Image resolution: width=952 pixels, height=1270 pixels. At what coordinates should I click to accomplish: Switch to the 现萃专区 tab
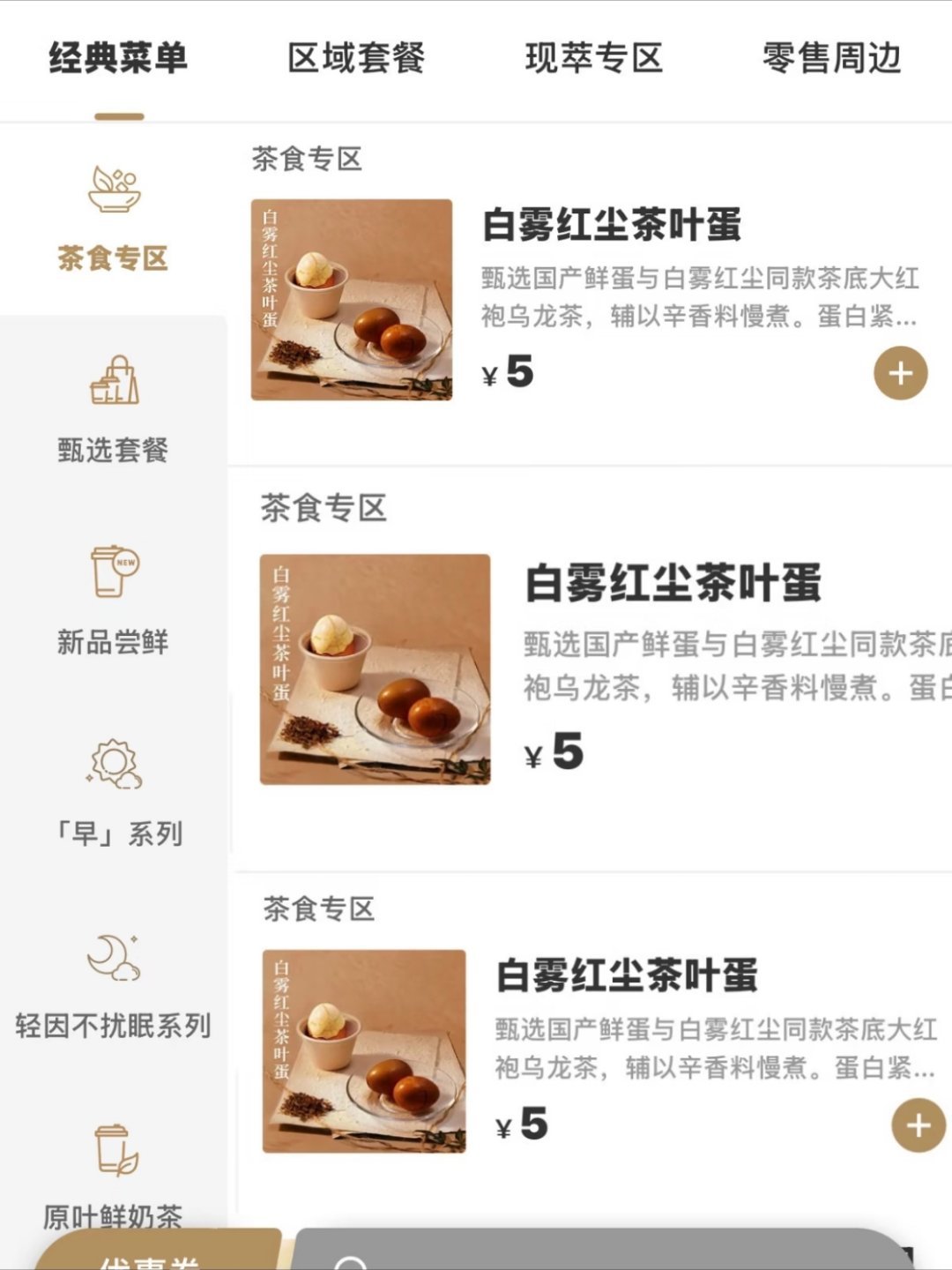pyautogui.click(x=594, y=59)
